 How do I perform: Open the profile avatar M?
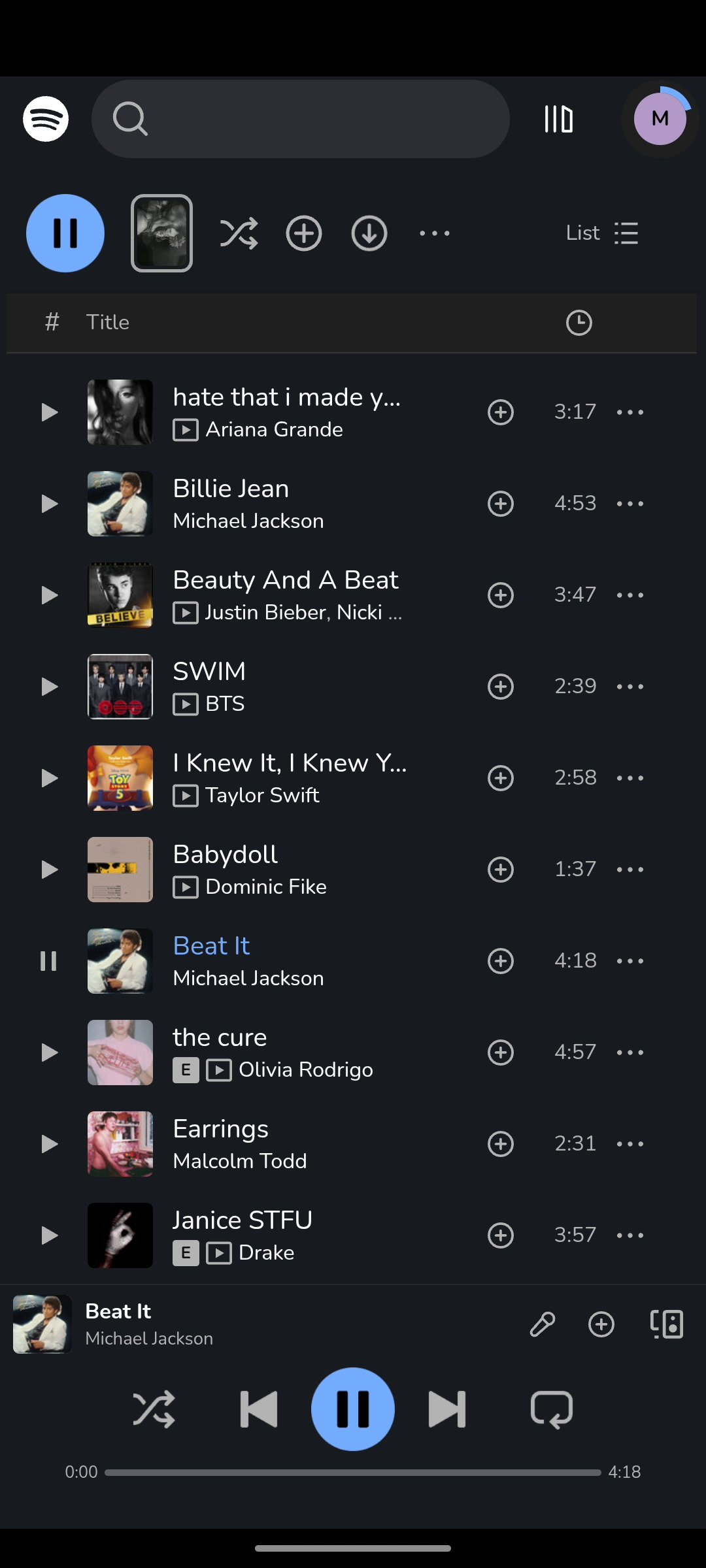(x=660, y=119)
